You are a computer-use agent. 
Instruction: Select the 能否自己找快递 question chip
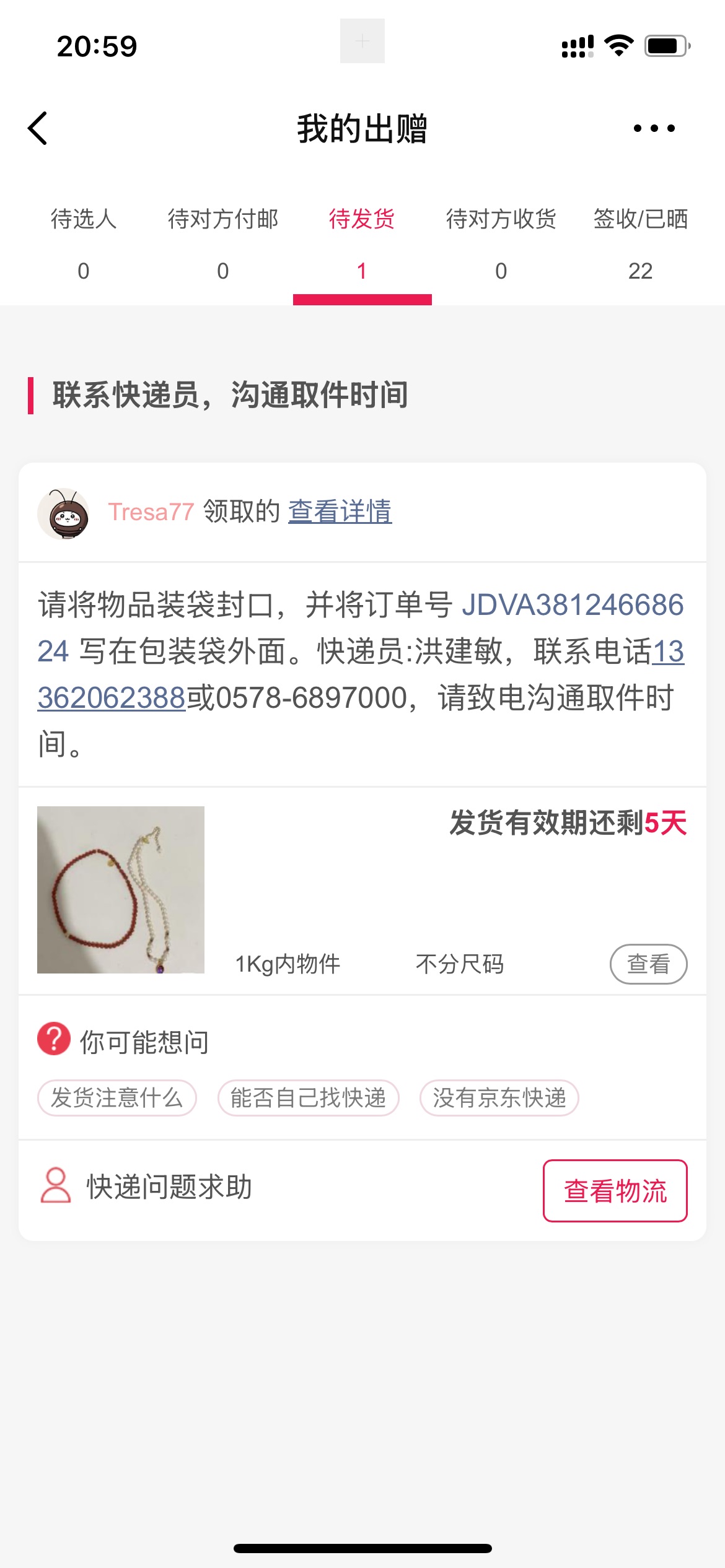pyautogui.click(x=308, y=1098)
